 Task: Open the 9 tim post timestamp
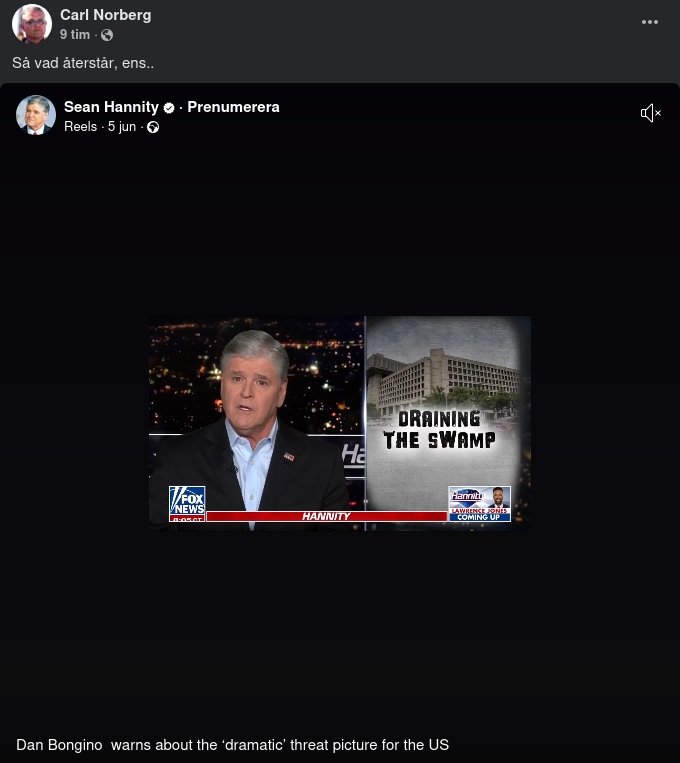tap(75, 34)
